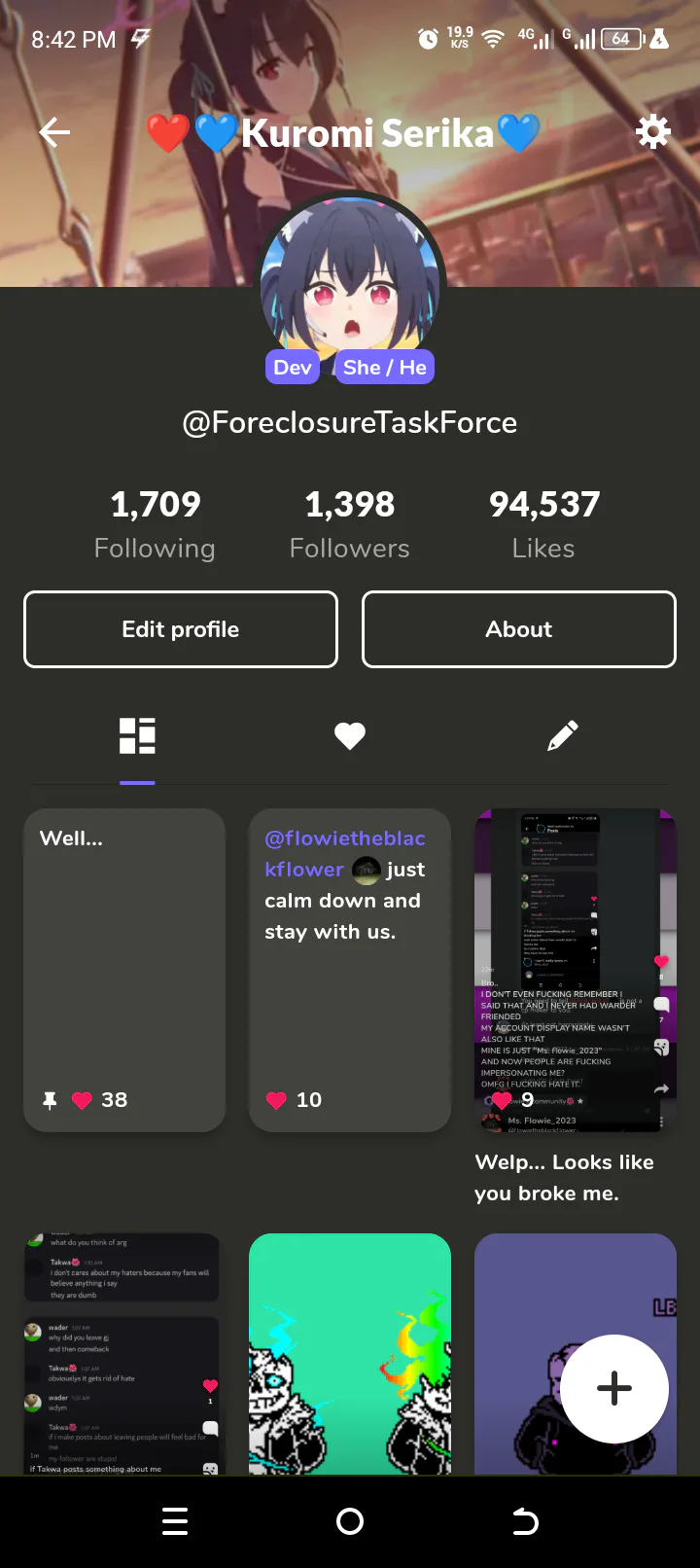
Task: Open the green pixel-art skeleton post
Action: tap(350, 1354)
